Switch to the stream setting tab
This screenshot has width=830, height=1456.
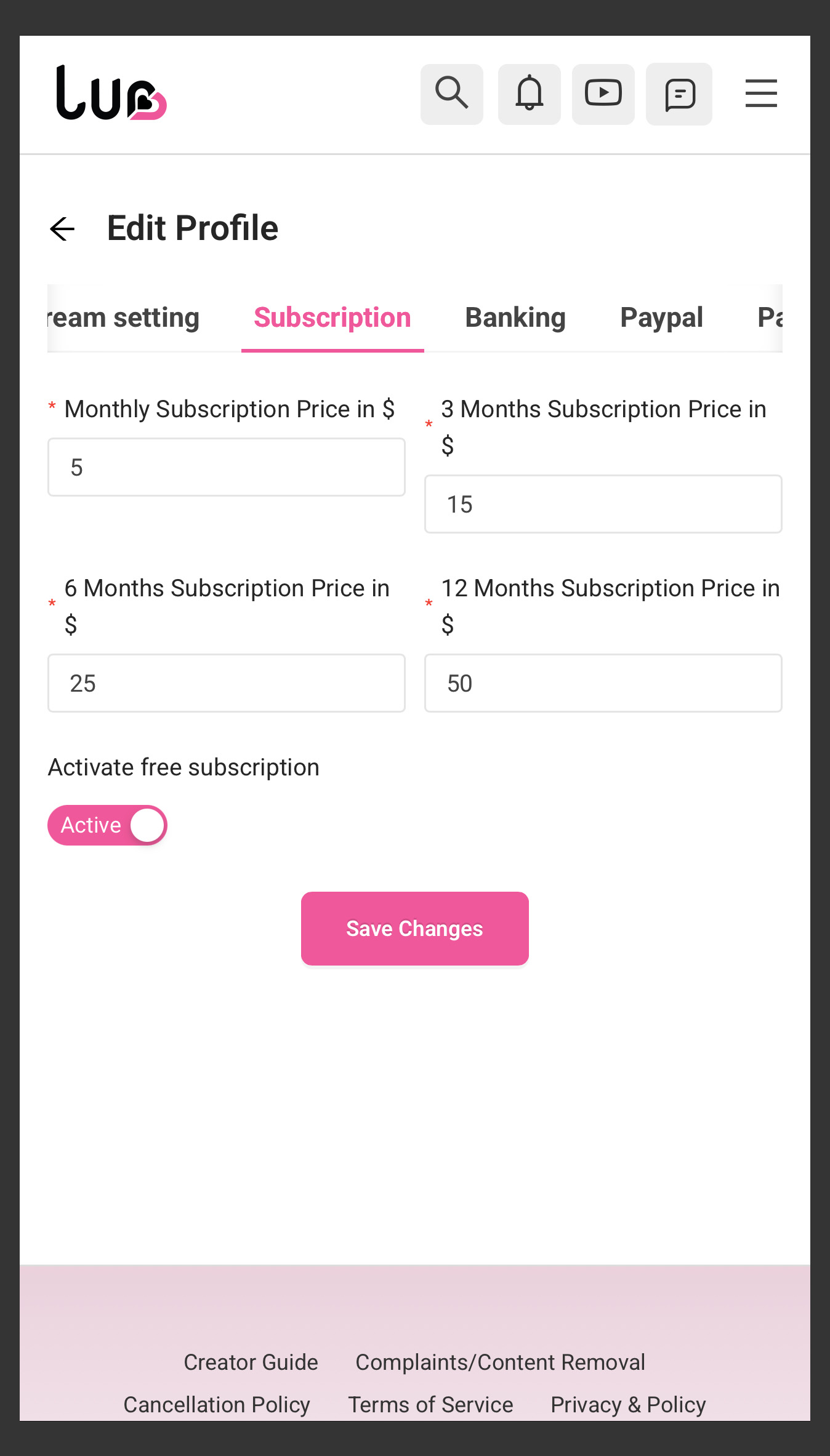(124, 318)
